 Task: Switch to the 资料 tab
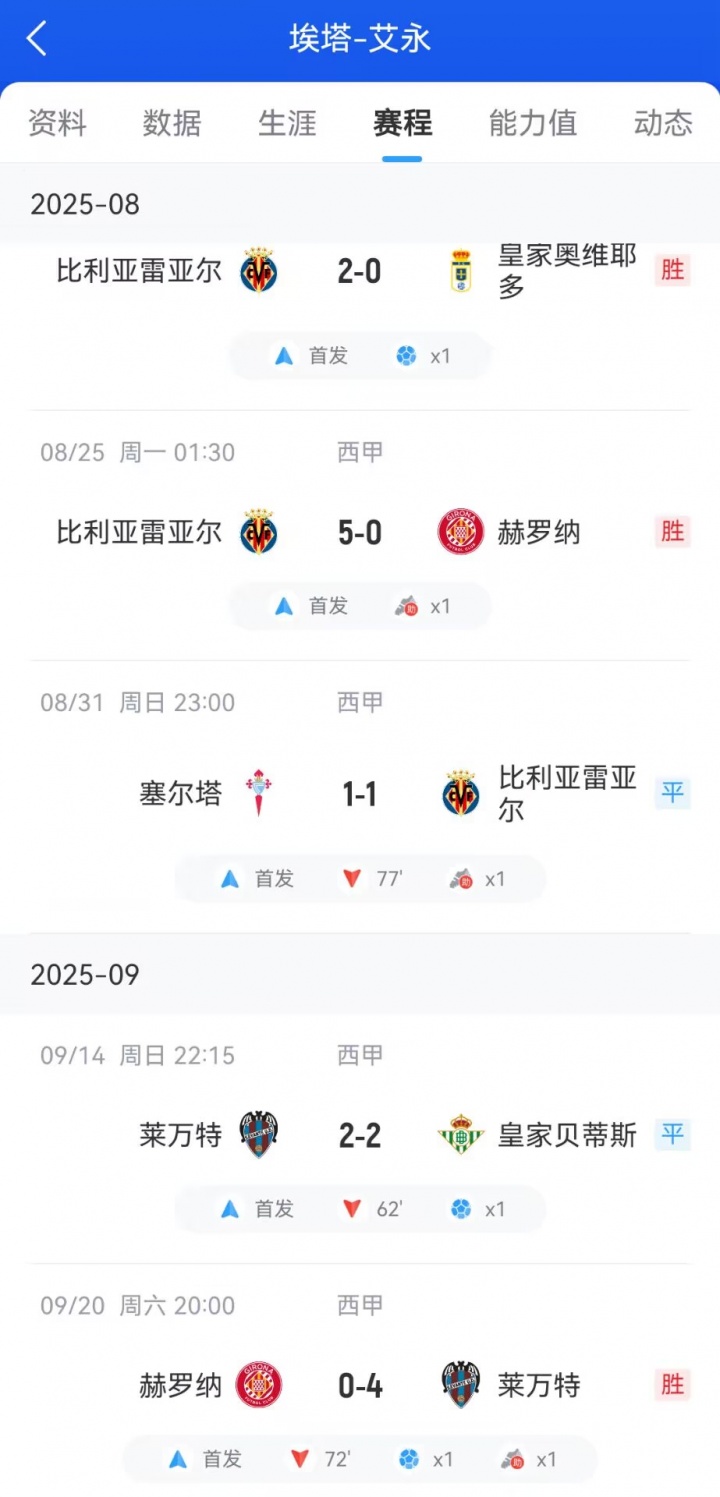[57, 123]
